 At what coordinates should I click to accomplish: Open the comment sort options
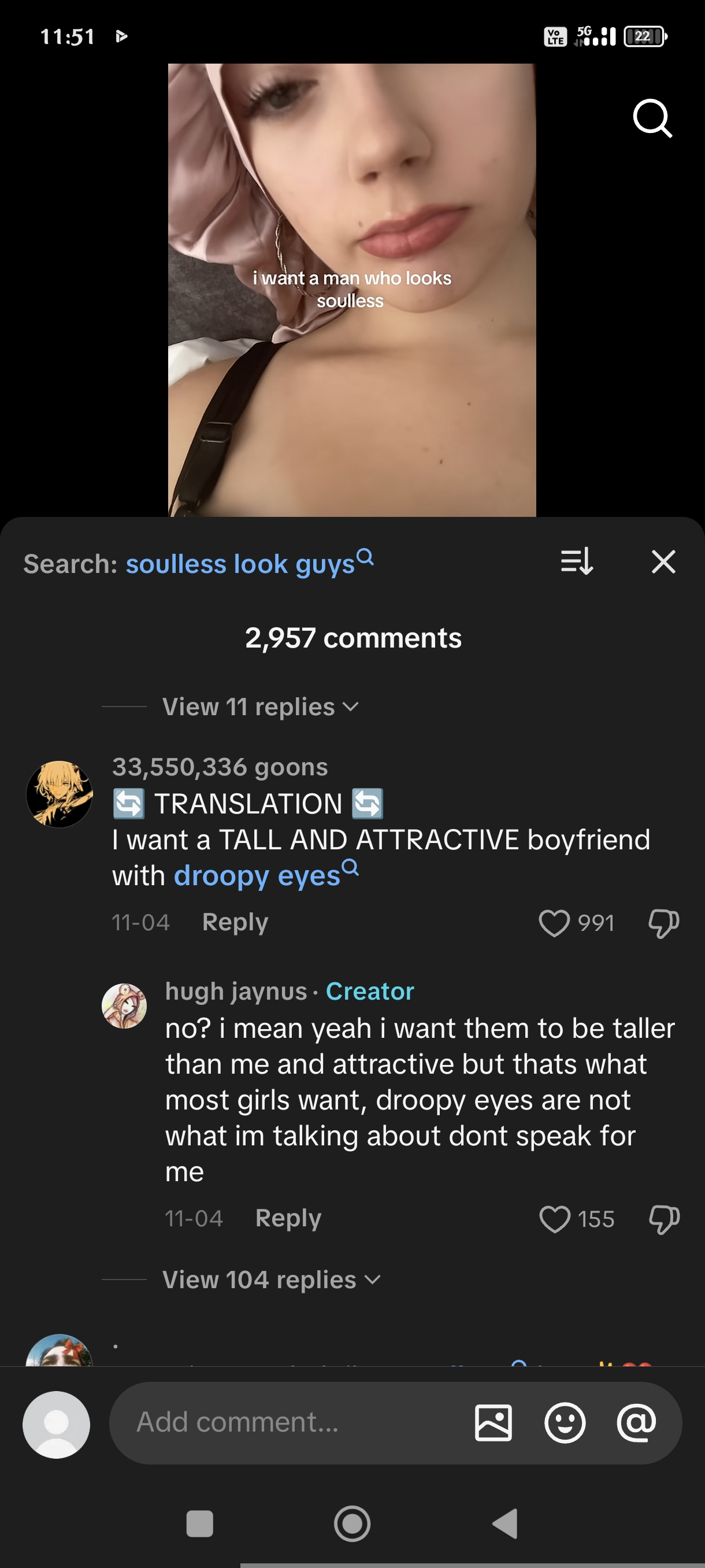pyautogui.click(x=576, y=561)
